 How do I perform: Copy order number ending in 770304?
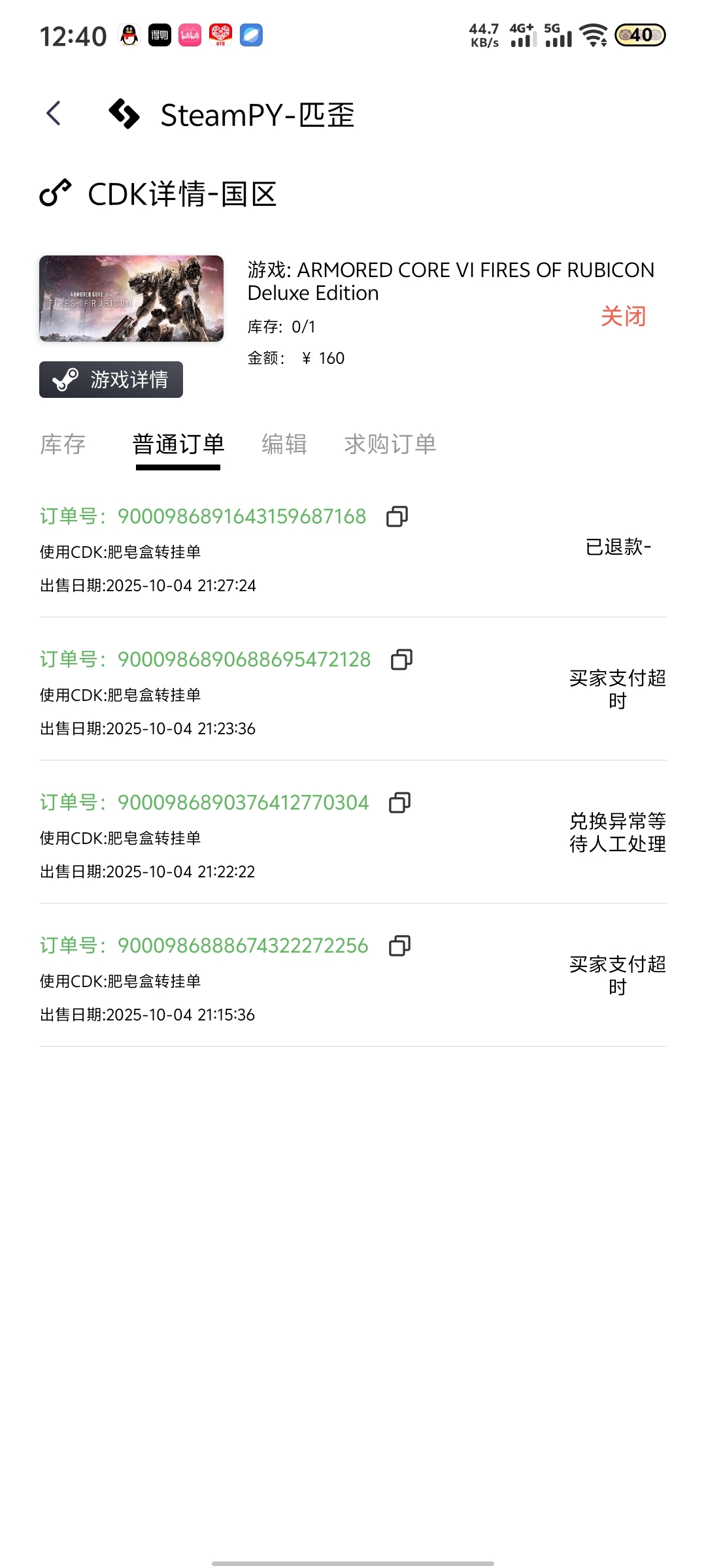(399, 803)
